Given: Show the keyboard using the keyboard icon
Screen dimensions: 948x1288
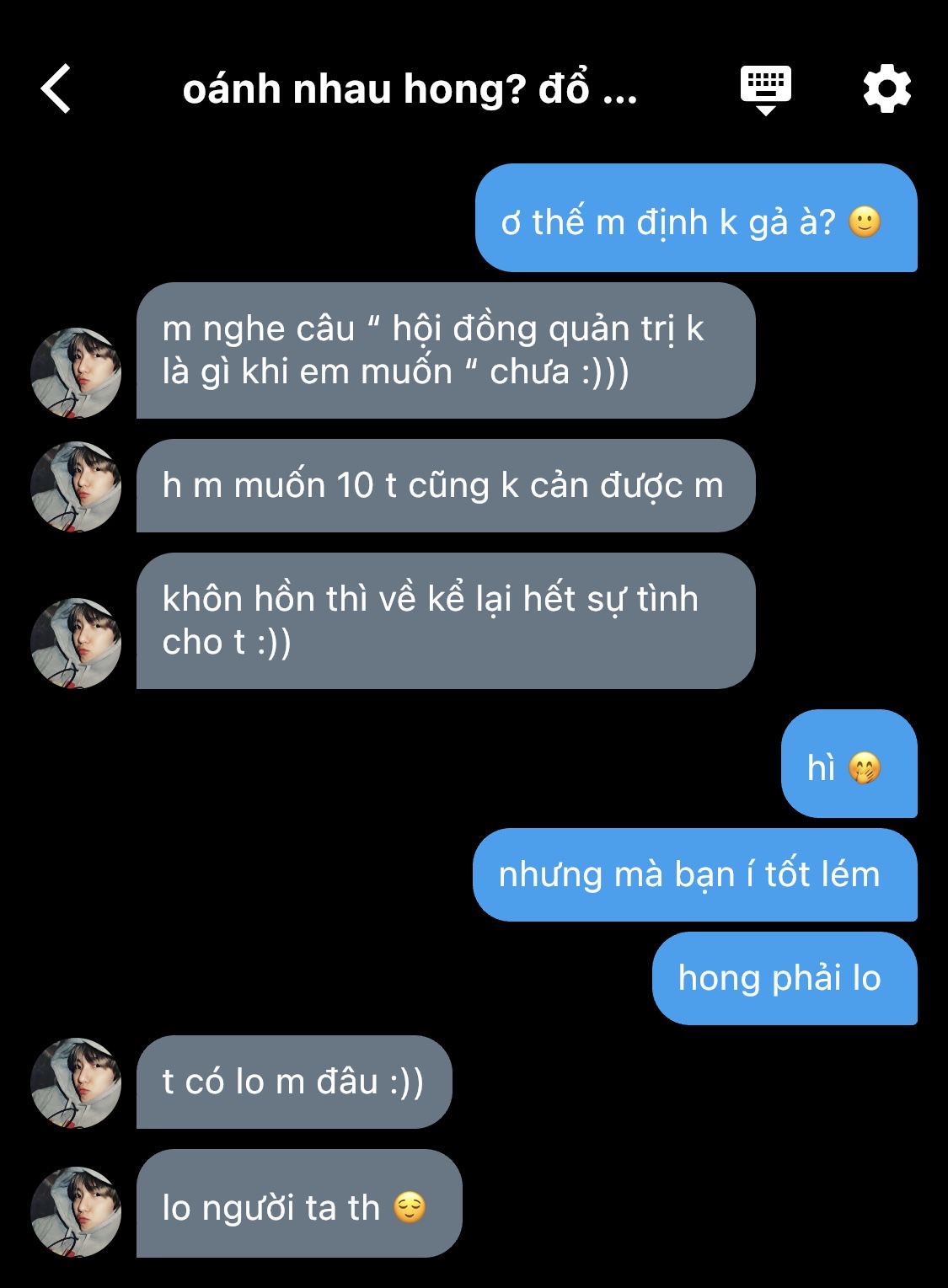Looking at the screenshot, I should pyautogui.click(x=765, y=89).
